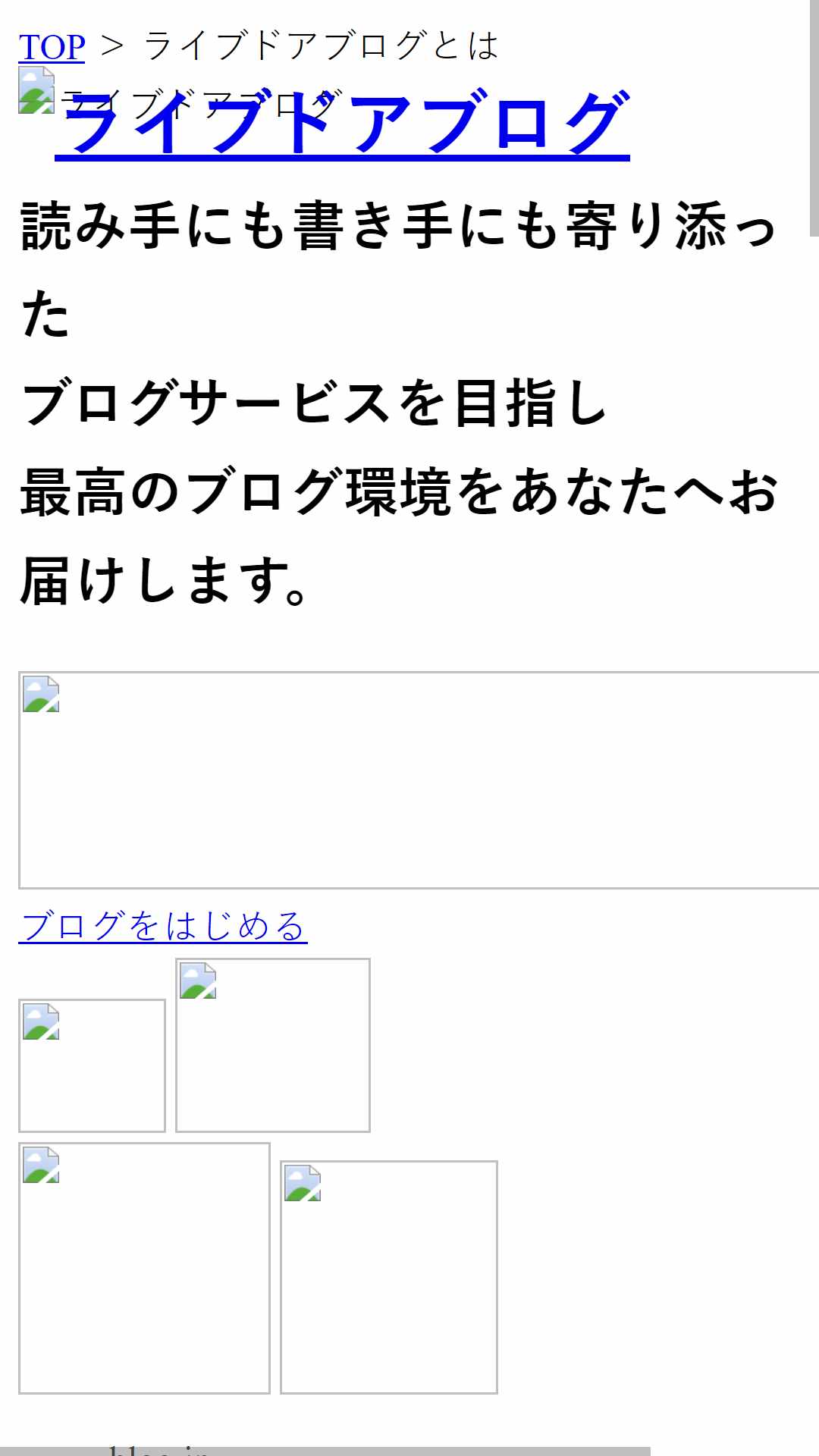The height and width of the screenshot is (1456, 819).
Task: Tap the ブログをはじめる link
Action: (x=163, y=926)
